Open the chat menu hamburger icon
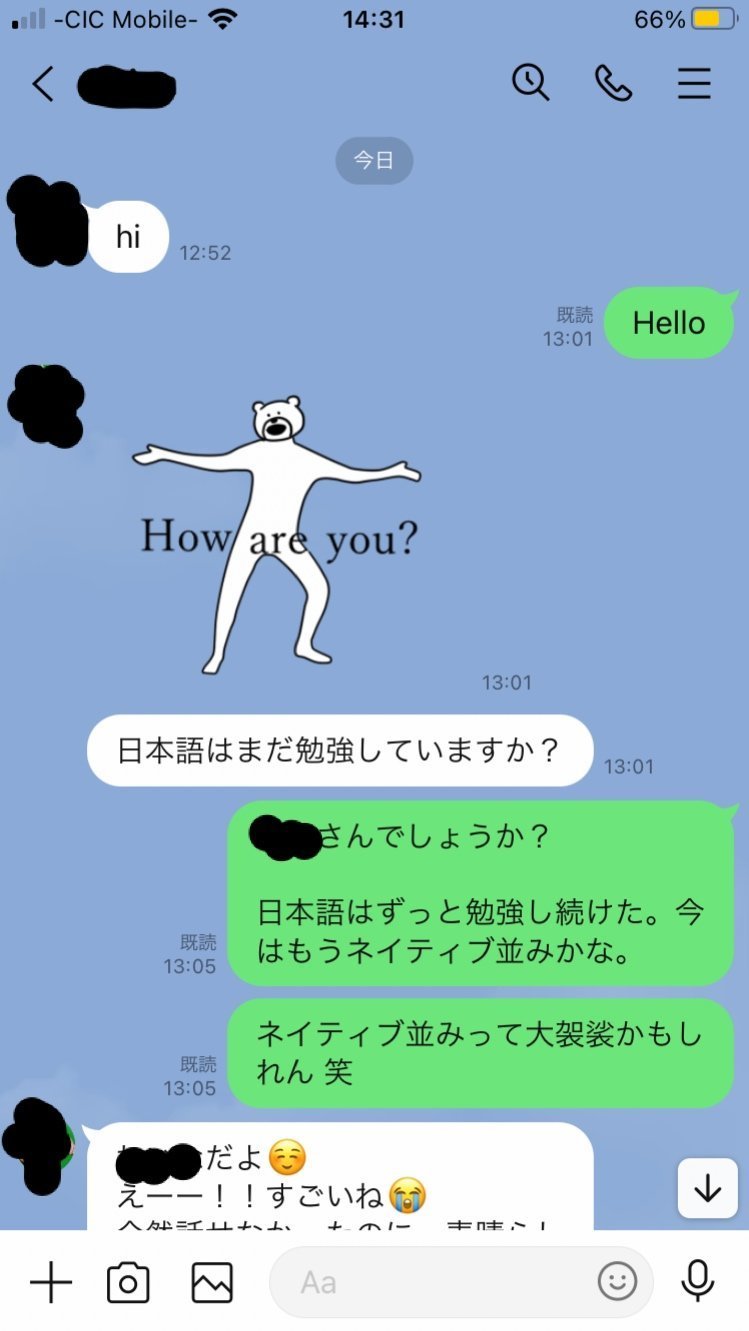This screenshot has height=1331, width=749. (x=694, y=84)
